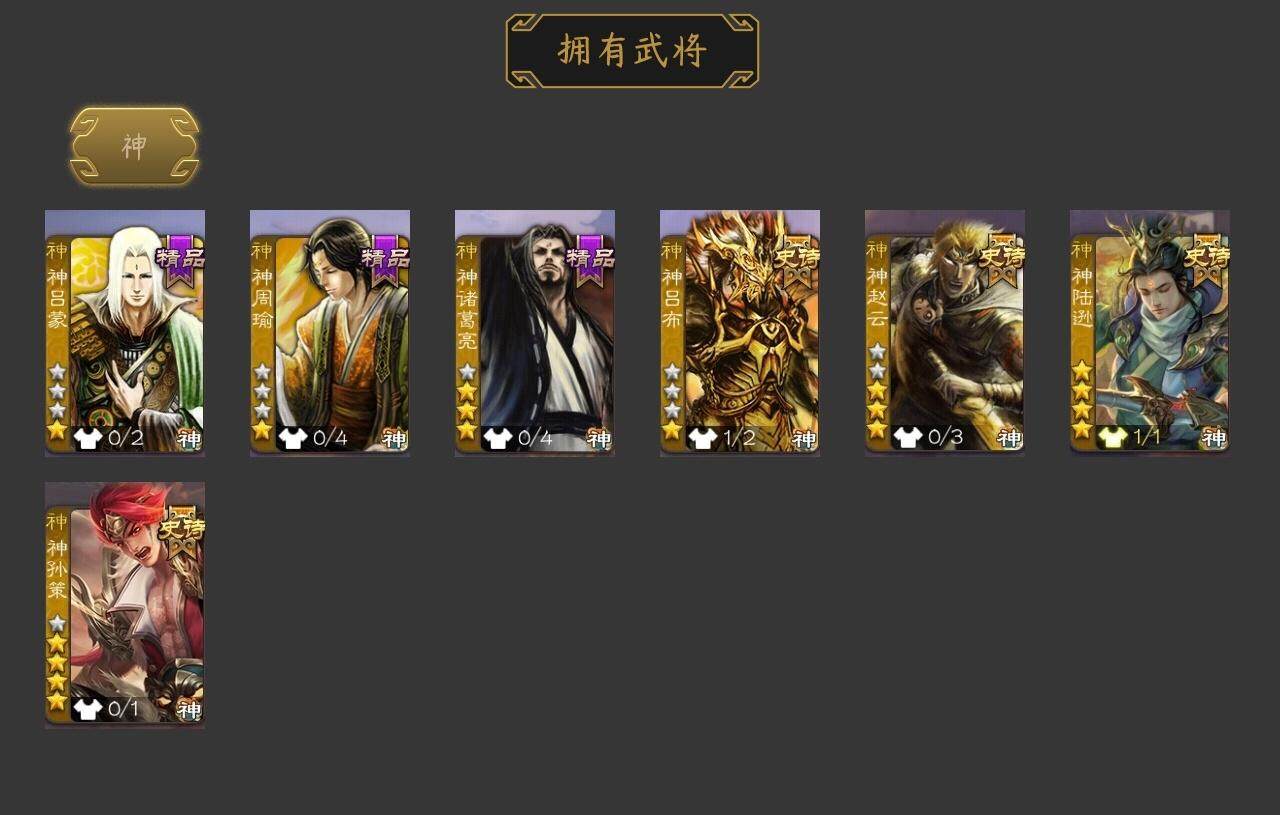Open the 神吕蒙 general card
This screenshot has height=815, width=1280.
pyautogui.click(x=125, y=333)
